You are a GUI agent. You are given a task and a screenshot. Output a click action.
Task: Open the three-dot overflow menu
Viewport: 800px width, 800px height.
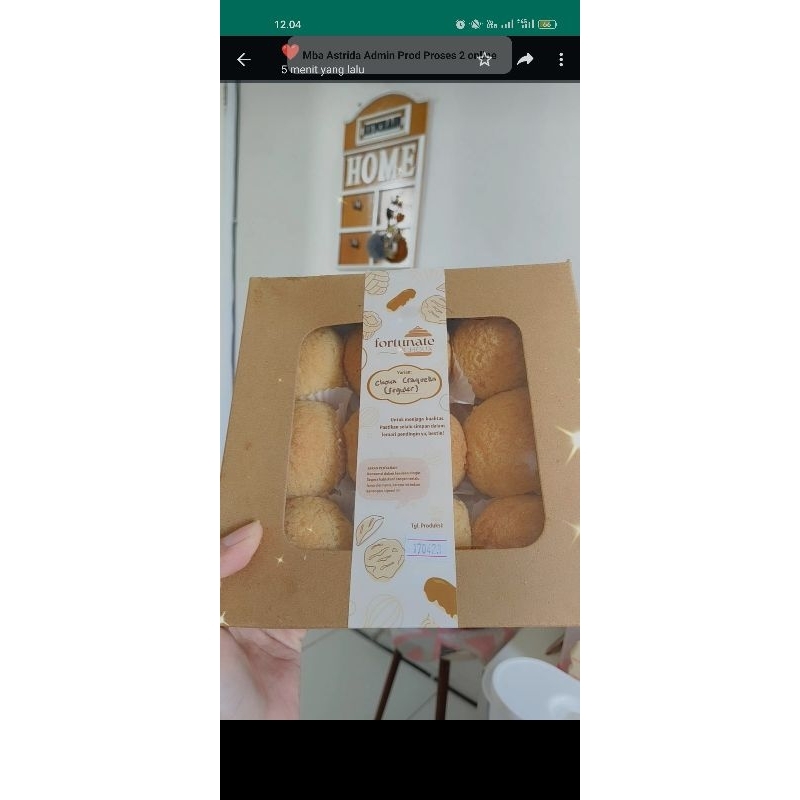click(x=561, y=60)
